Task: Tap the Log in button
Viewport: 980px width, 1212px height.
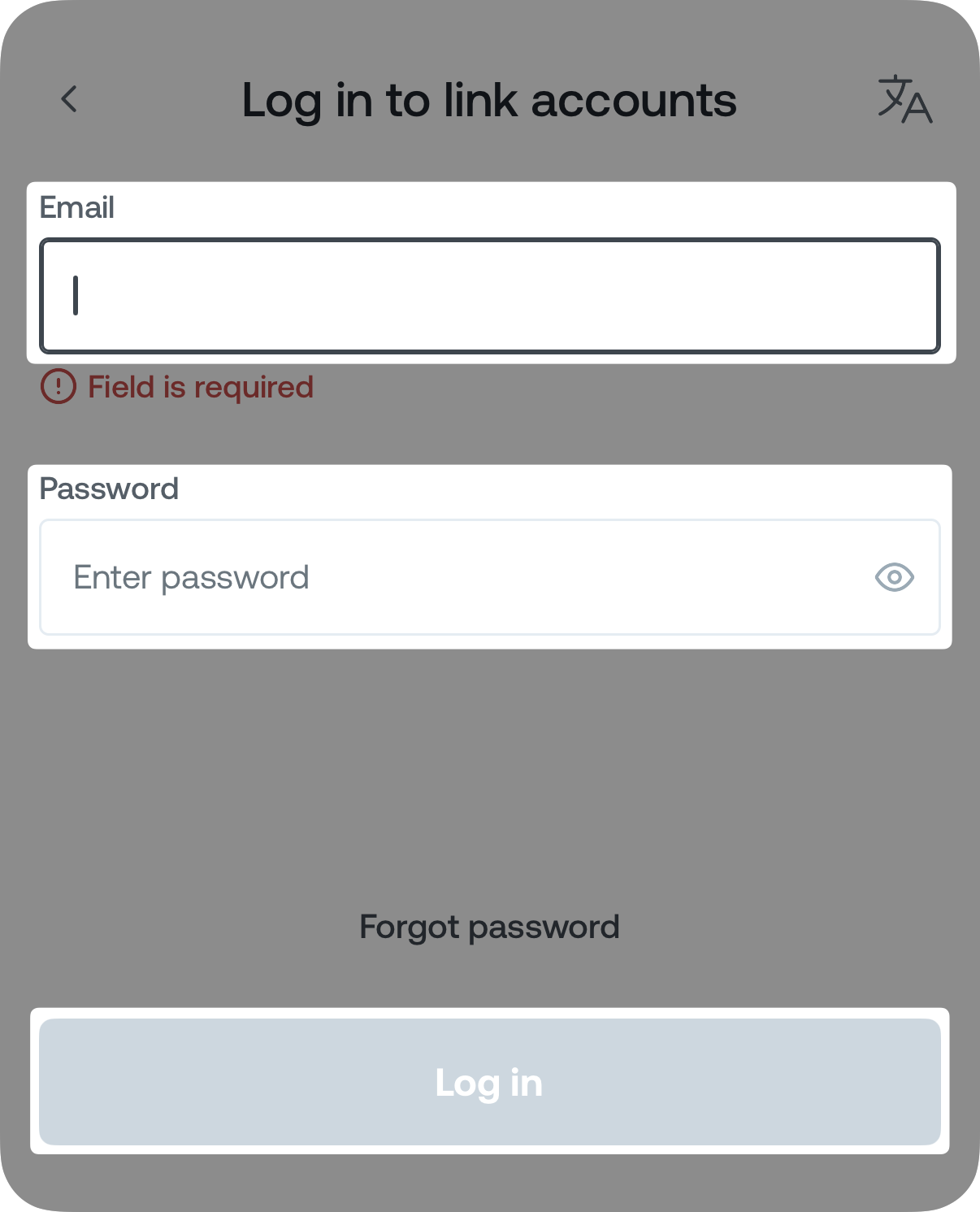Action: click(x=489, y=1082)
